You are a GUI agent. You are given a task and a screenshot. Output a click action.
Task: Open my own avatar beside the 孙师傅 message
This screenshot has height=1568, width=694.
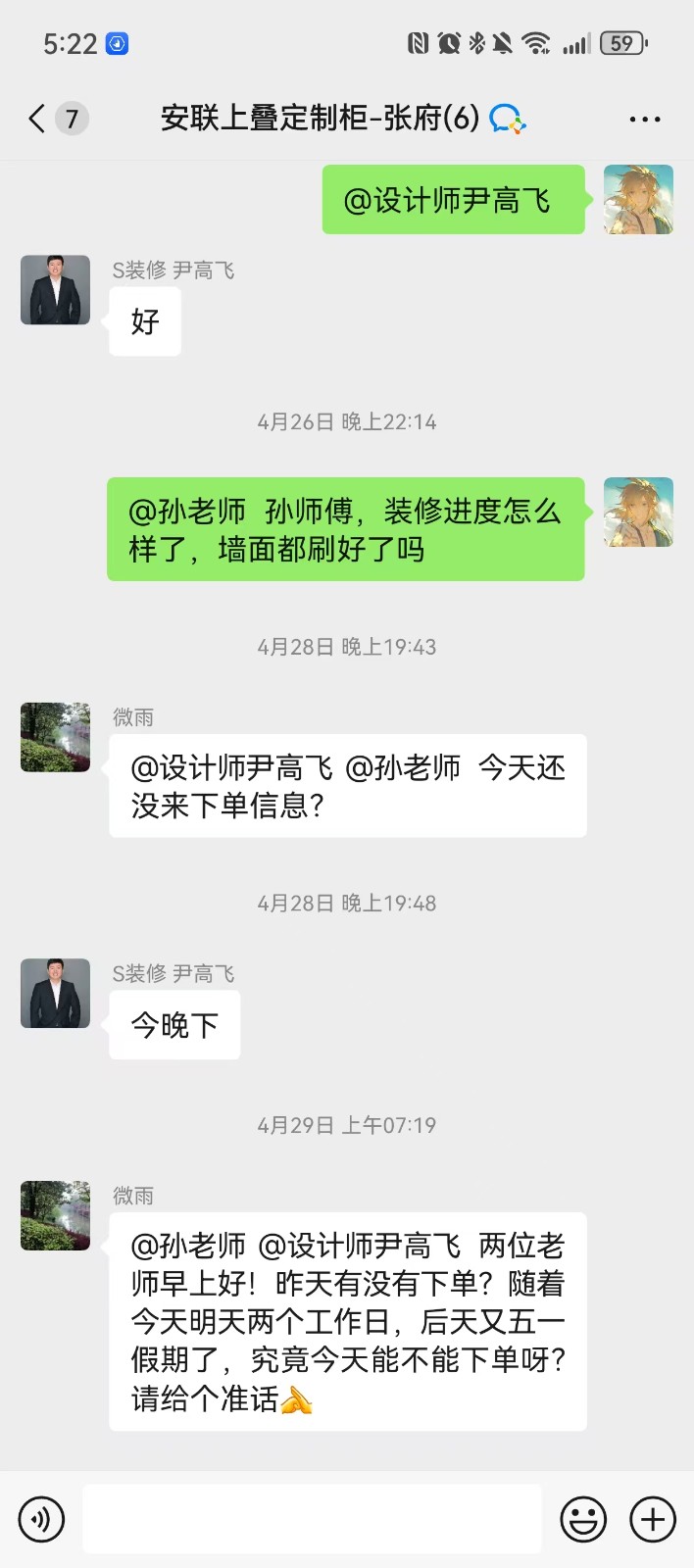click(x=638, y=512)
